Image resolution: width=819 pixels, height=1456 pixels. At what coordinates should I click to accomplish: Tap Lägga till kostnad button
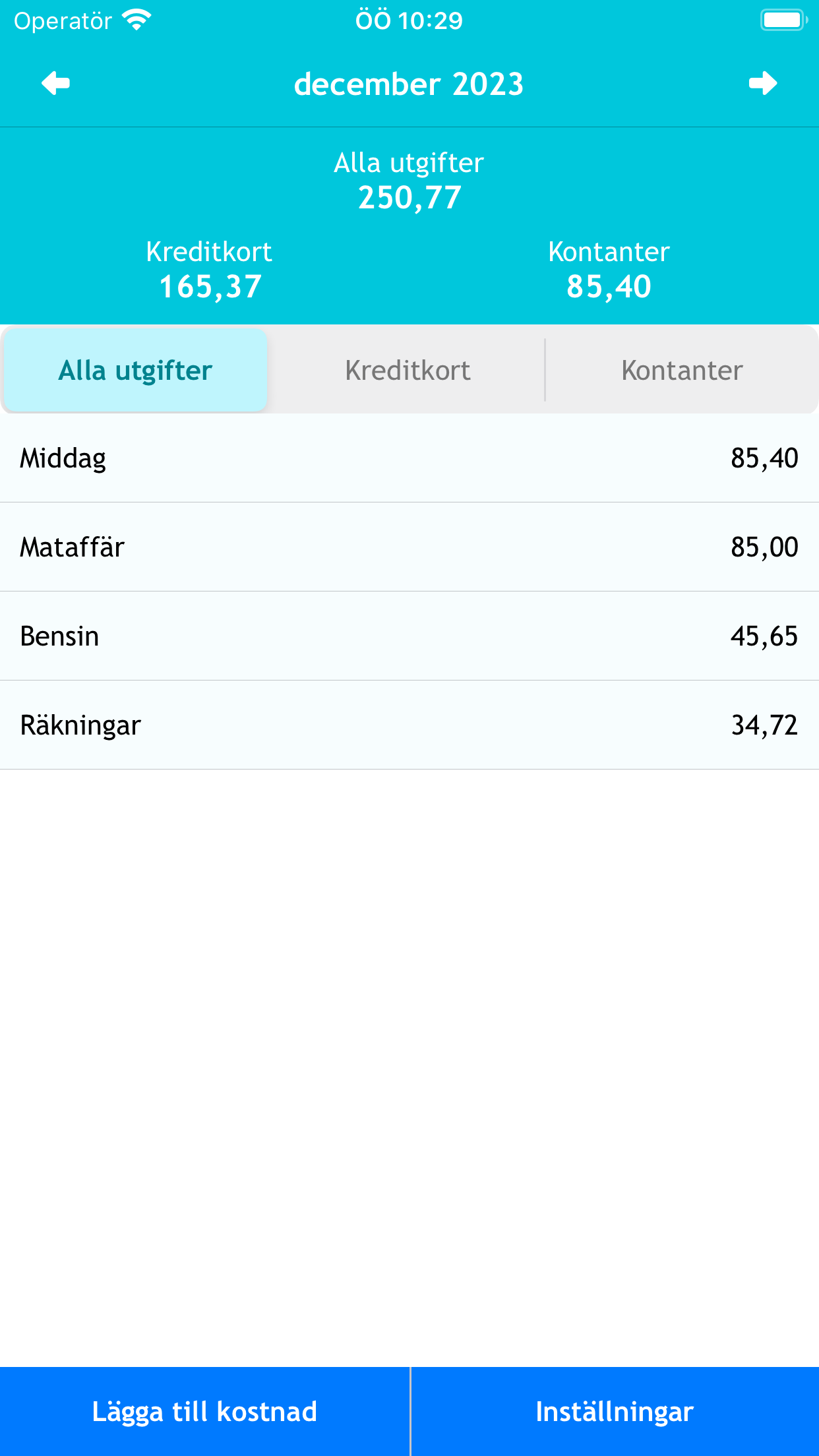pyautogui.click(x=204, y=1412)
